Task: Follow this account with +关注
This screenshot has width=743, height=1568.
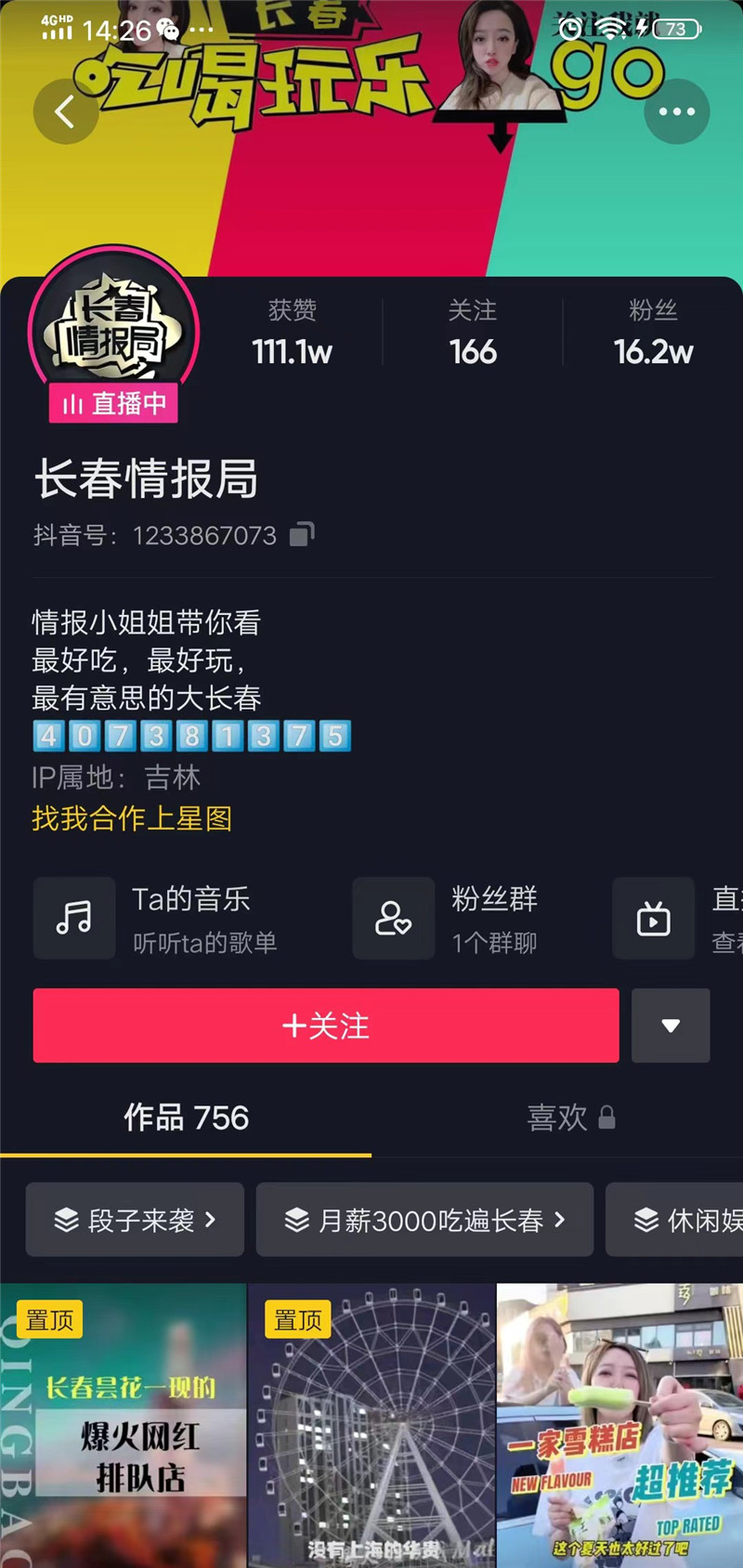Action: point(326,1026)
